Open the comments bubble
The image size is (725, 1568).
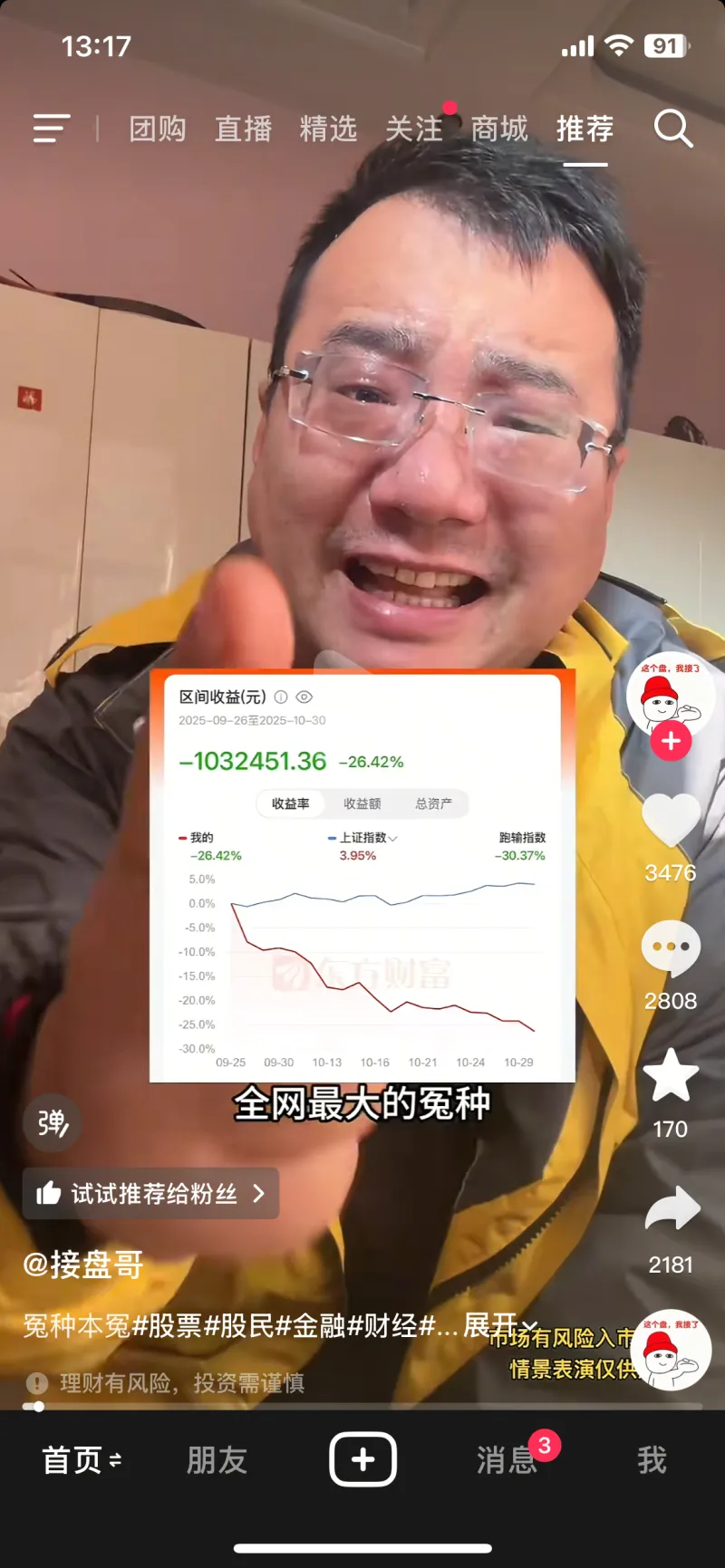tap(671, 948)
